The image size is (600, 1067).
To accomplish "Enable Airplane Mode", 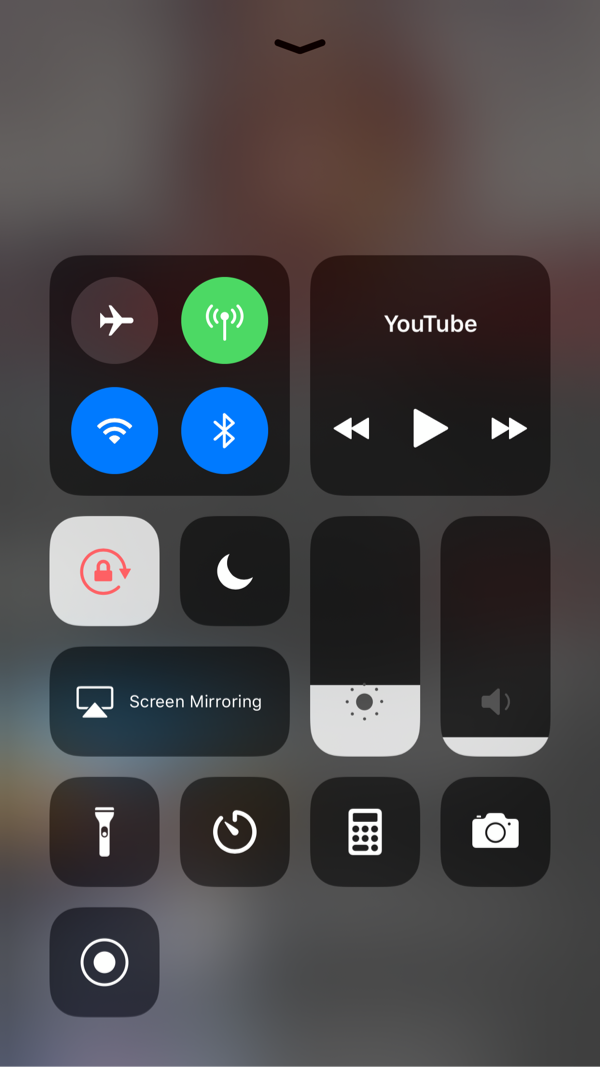I will coord(115,320).
